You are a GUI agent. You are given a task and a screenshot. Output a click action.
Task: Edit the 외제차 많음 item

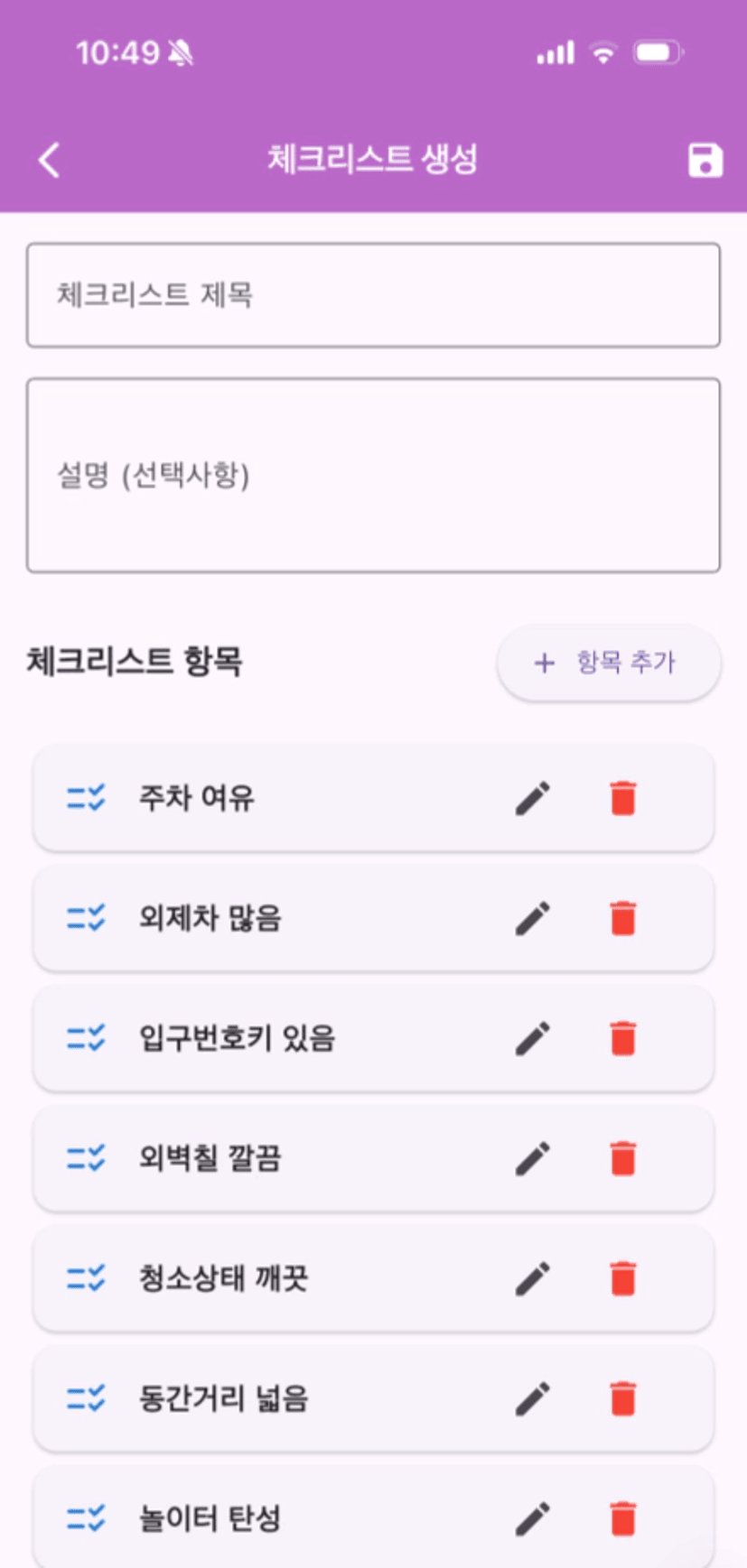point(533,919)
